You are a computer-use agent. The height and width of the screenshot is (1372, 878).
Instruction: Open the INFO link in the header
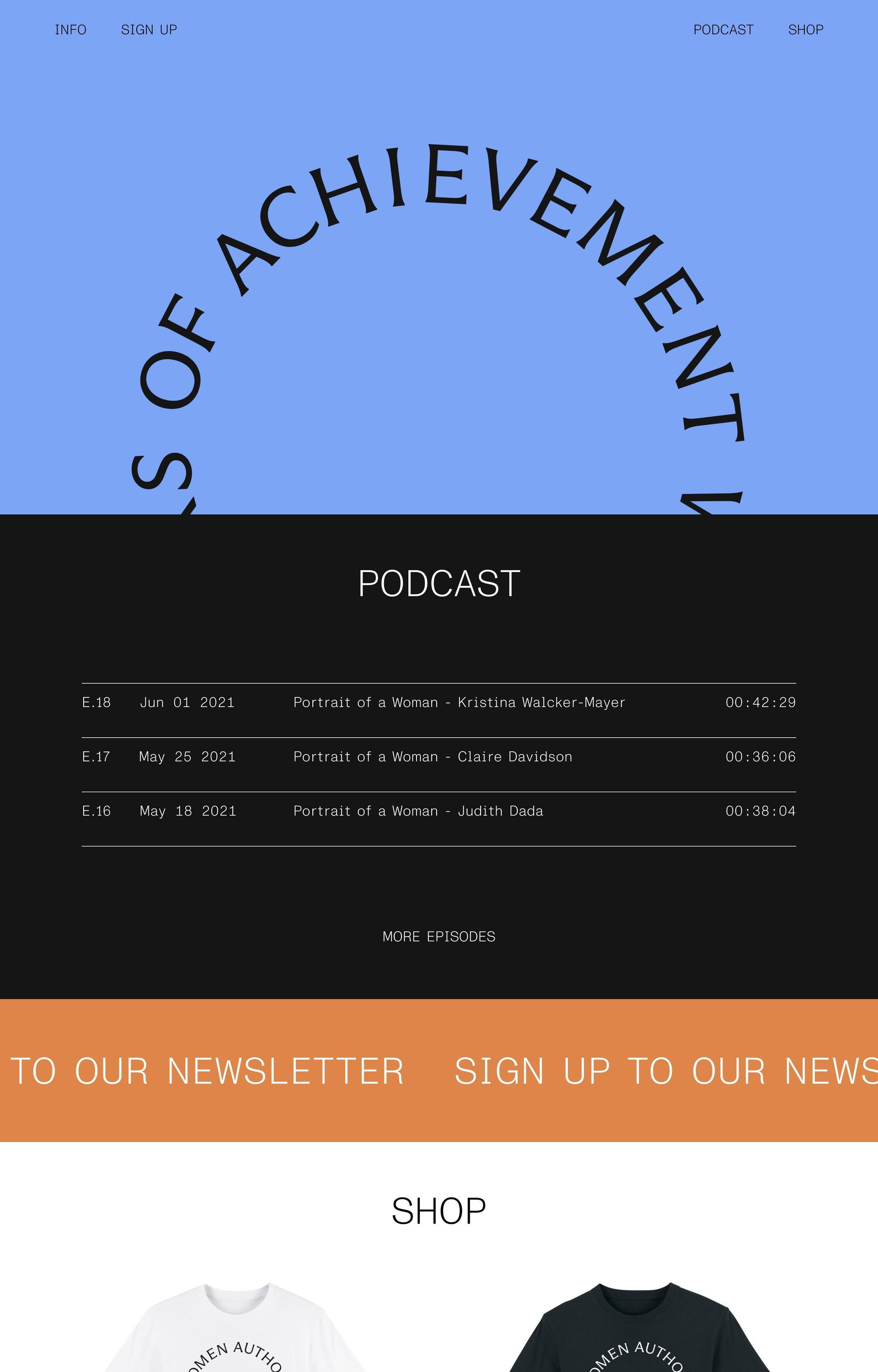[x=70, y=30]
